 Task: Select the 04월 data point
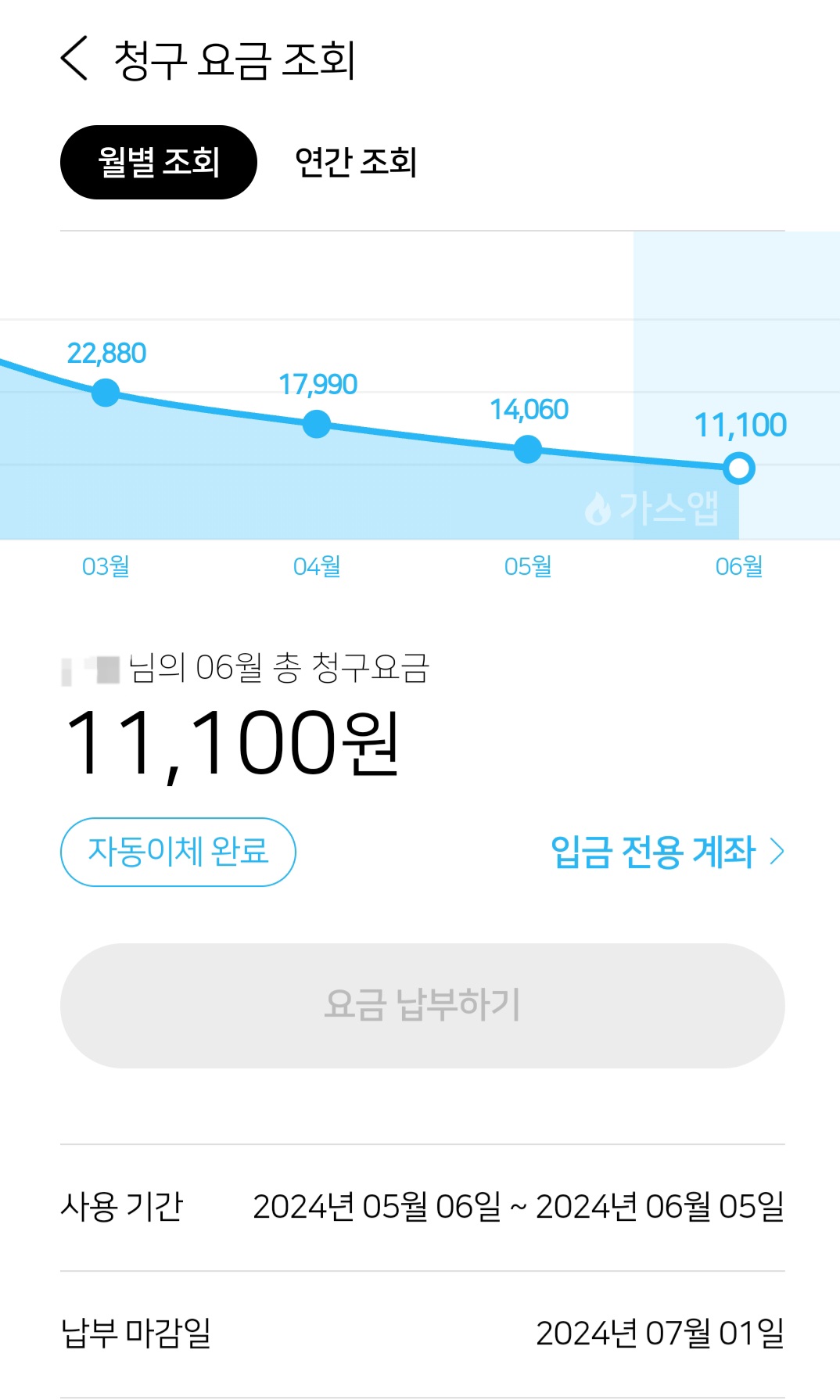pos(317,424)
